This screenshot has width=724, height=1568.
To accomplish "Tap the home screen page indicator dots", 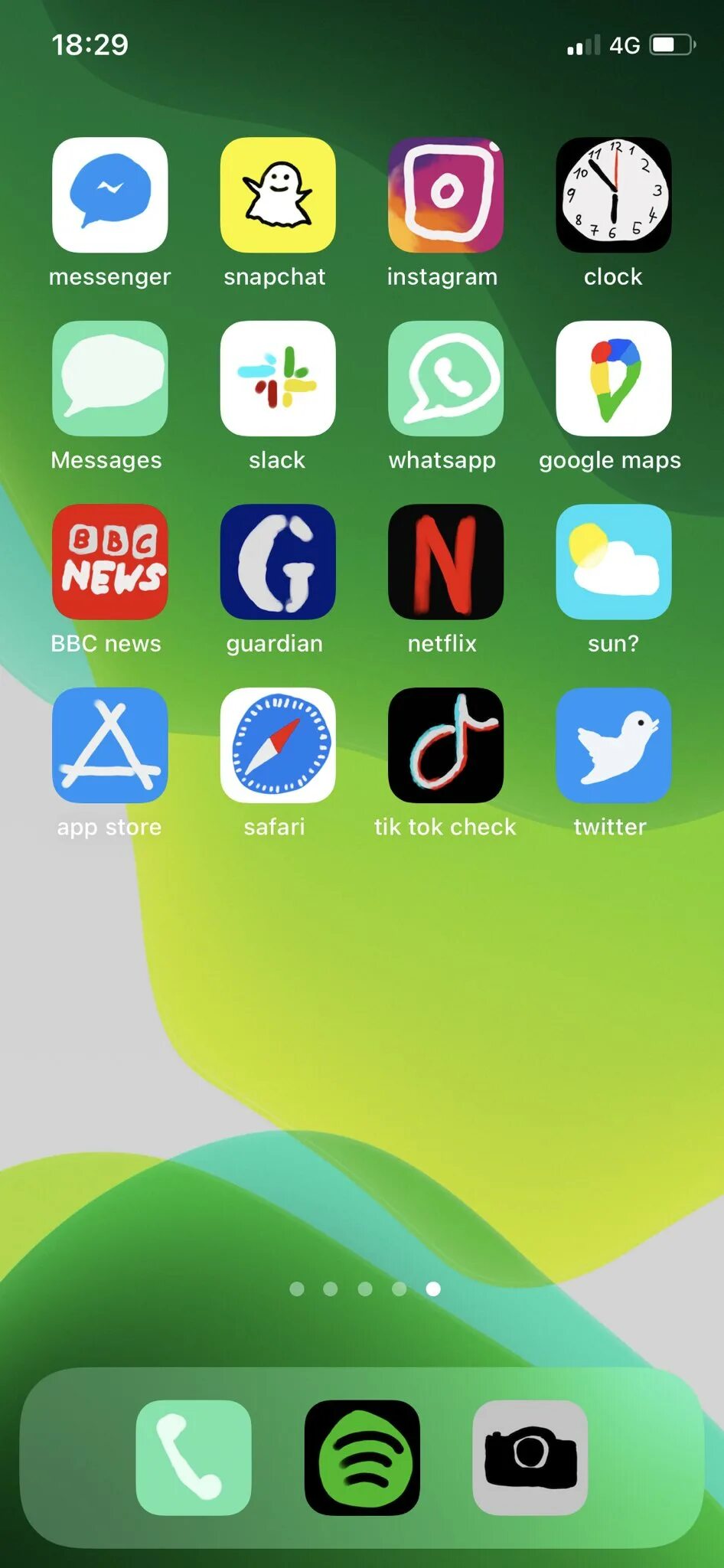I will point(364,1289).
